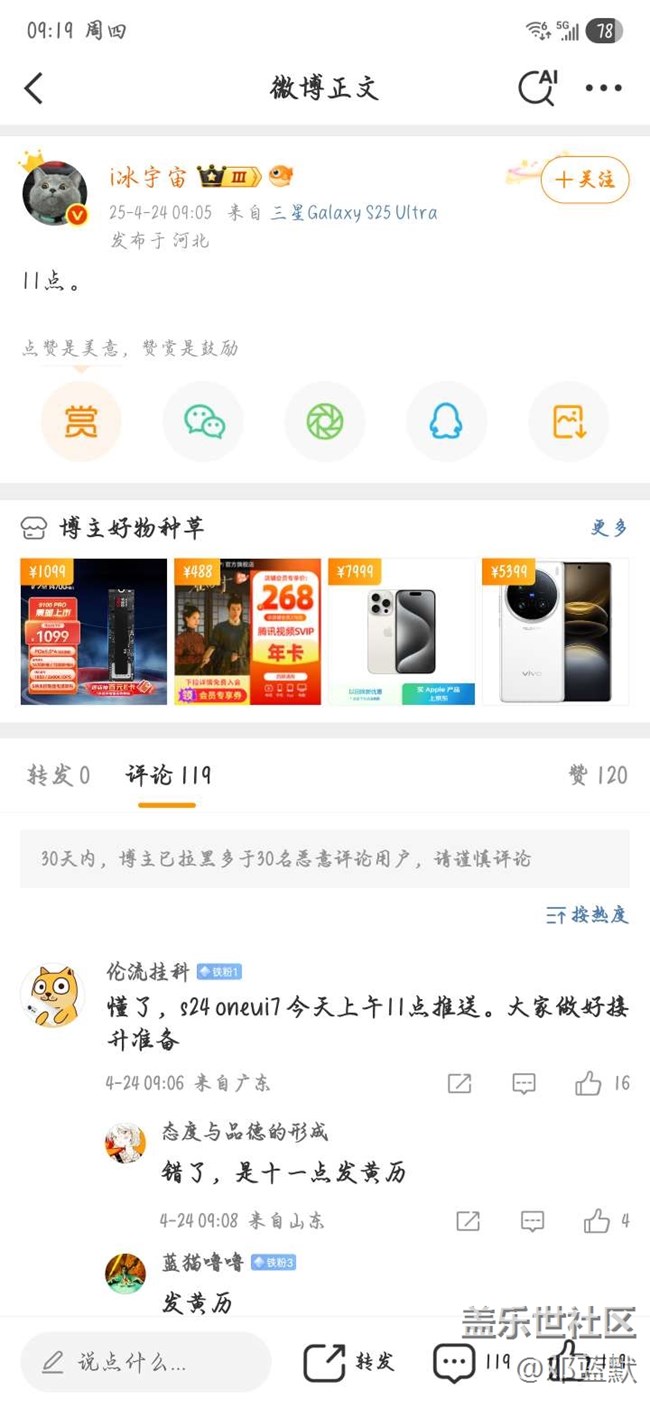Image resolution: width=650 pixels, height=1408 pixels.
Task: Save the post as an image
Action: click(568, 422)
